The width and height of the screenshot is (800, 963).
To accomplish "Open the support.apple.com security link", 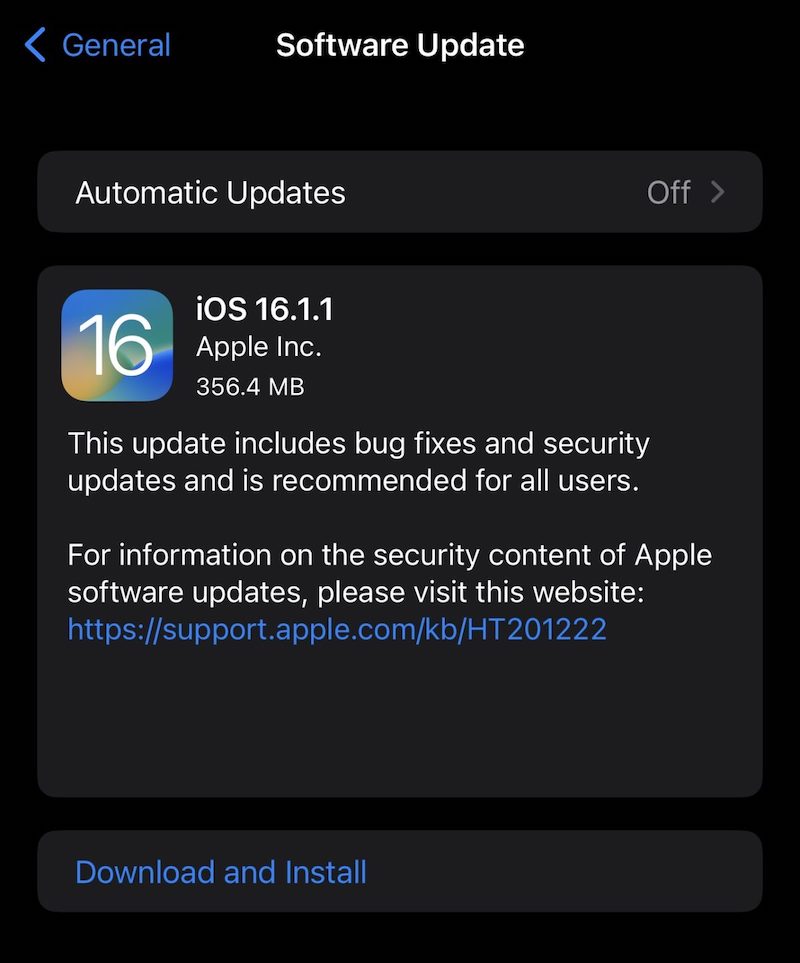I will [x=337, y=629].
